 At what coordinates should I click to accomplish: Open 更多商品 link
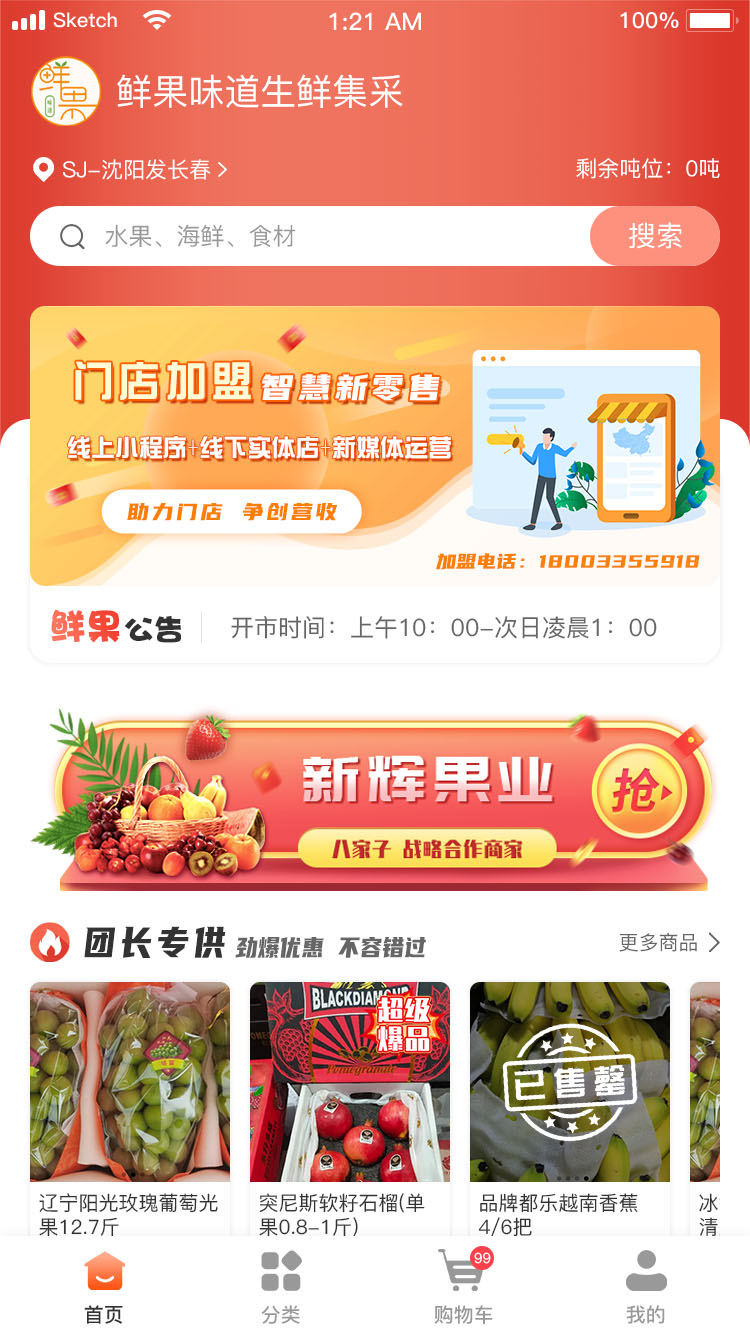pyautogui.click(x=670, y=942)
